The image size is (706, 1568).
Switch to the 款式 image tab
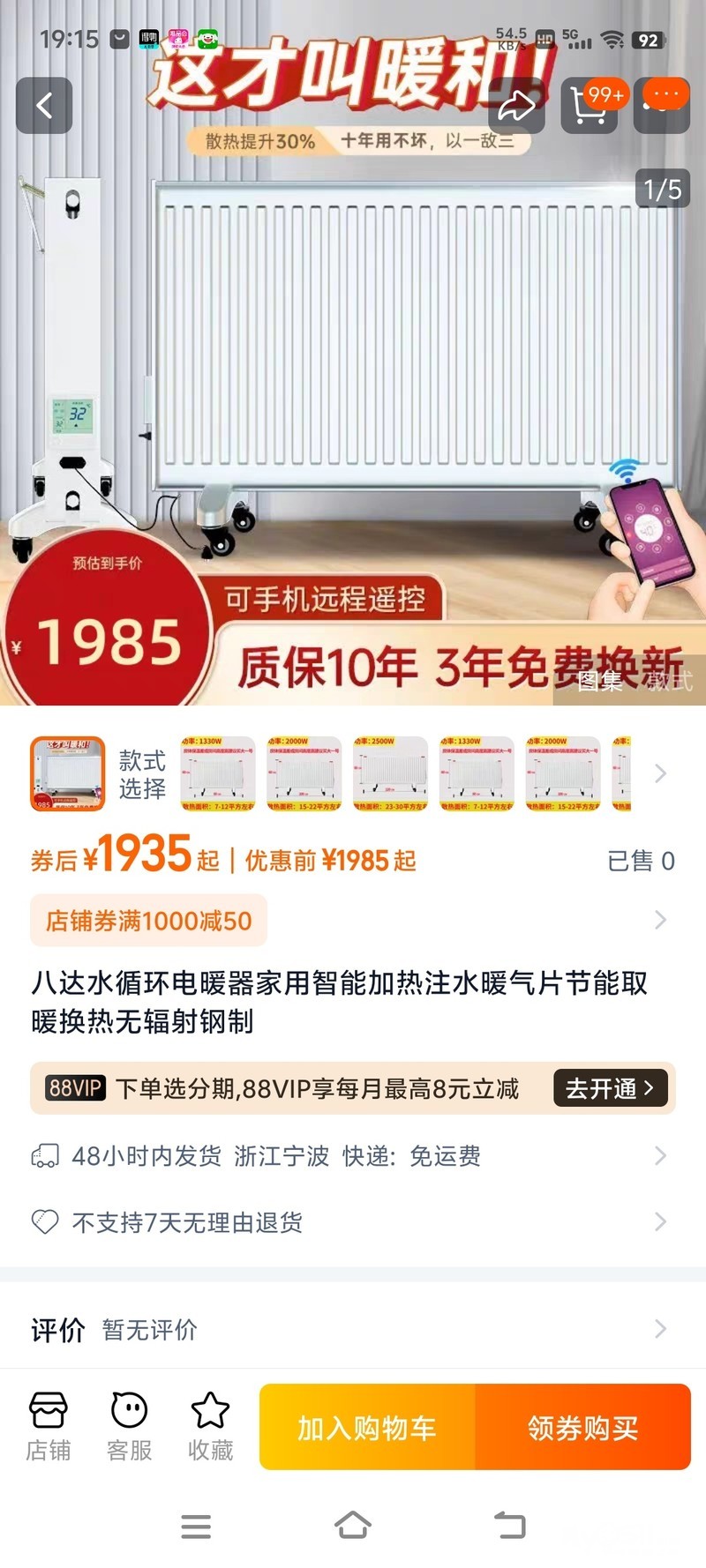coord(669,680)
